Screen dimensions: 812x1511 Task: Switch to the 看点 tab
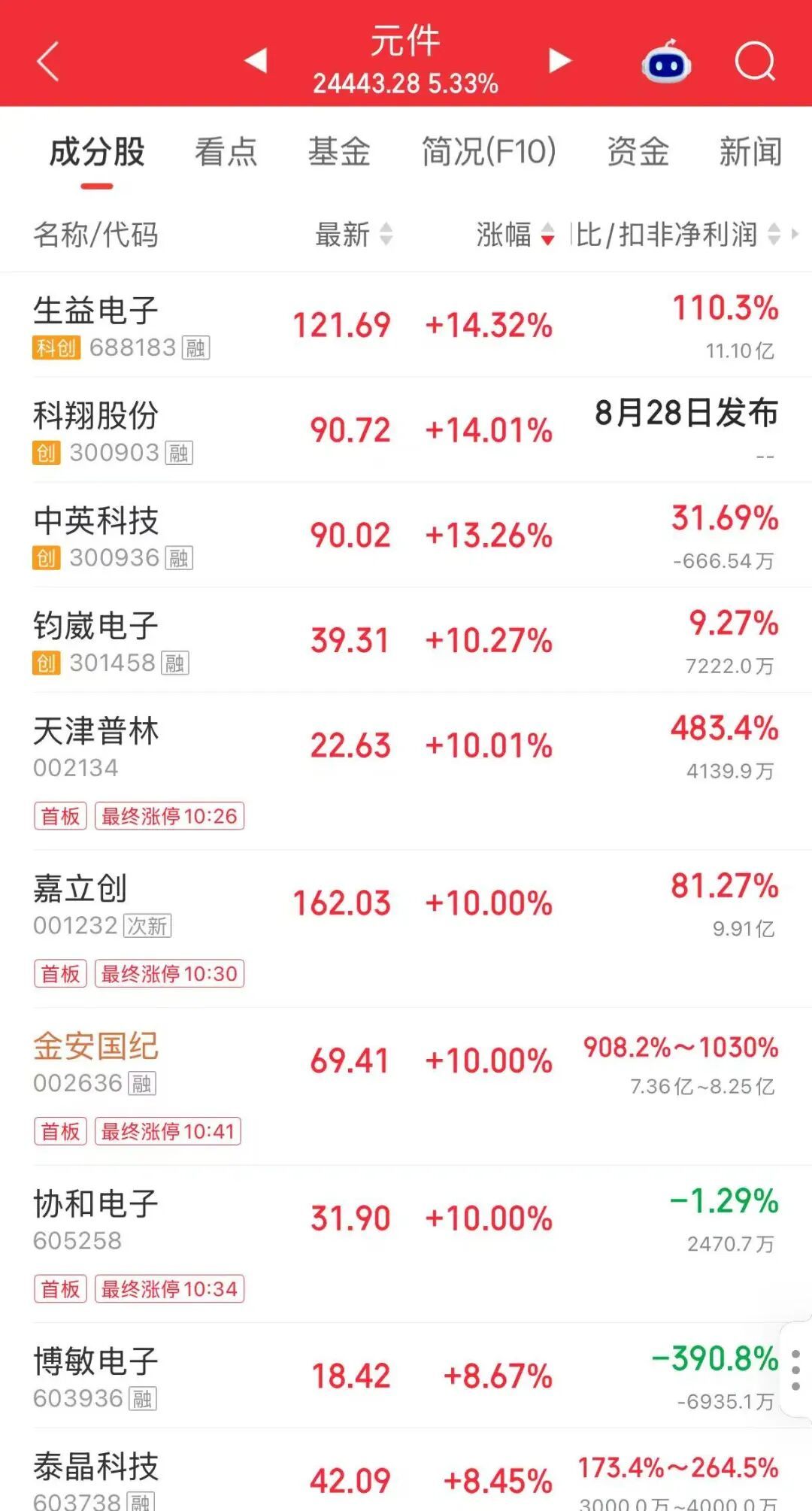pos(226,151)
